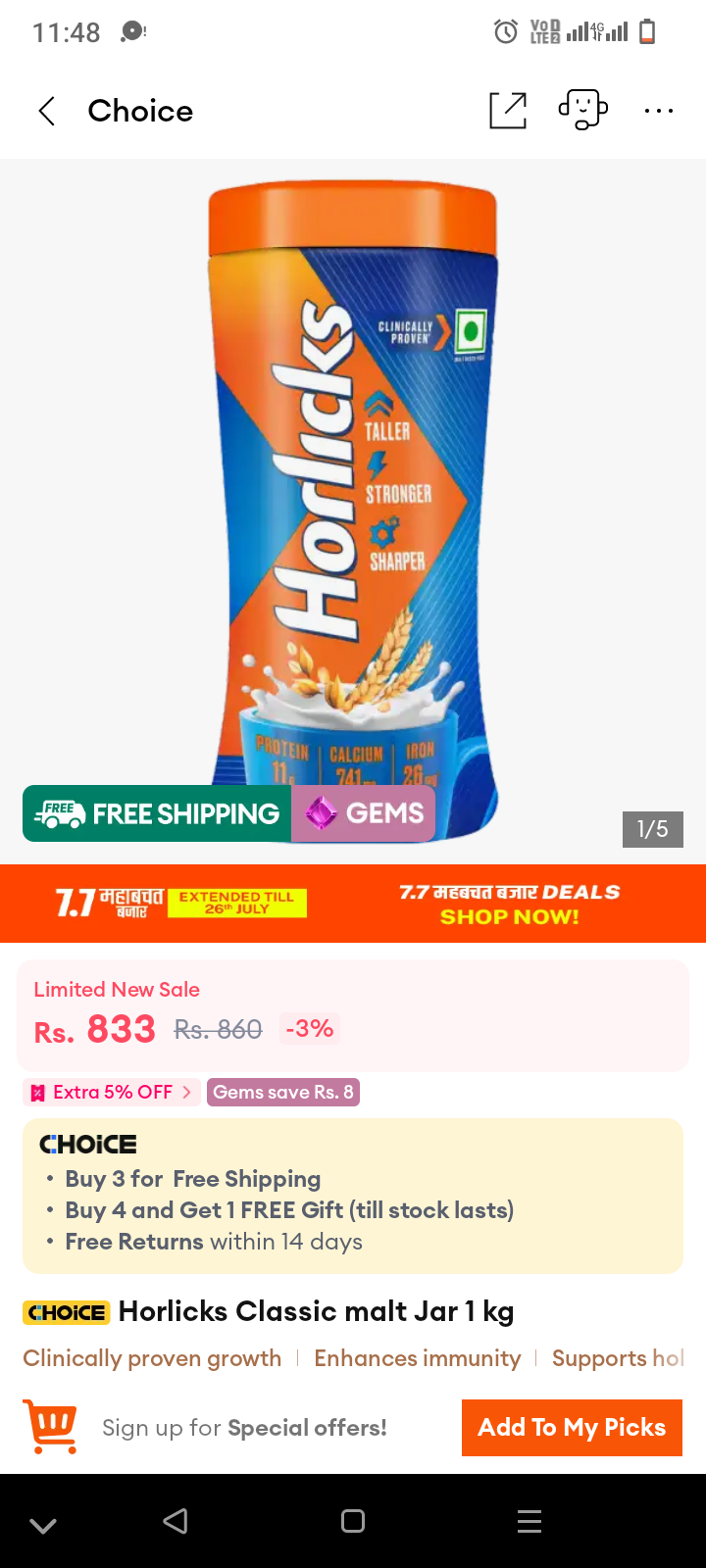The image size is (706, 1568).
Task: Share this Horlicks product
Action: coord(508,111)
